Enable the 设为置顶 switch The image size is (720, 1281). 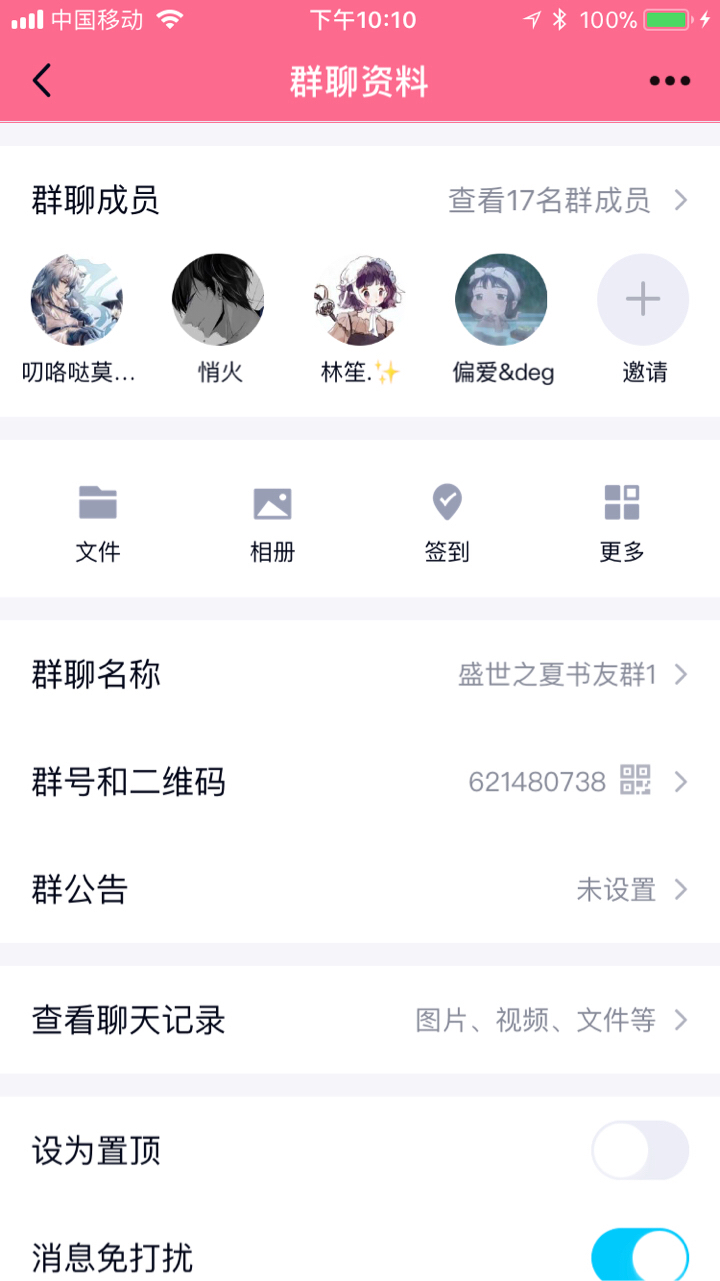pyautogui.click(x=640, y=1150)
